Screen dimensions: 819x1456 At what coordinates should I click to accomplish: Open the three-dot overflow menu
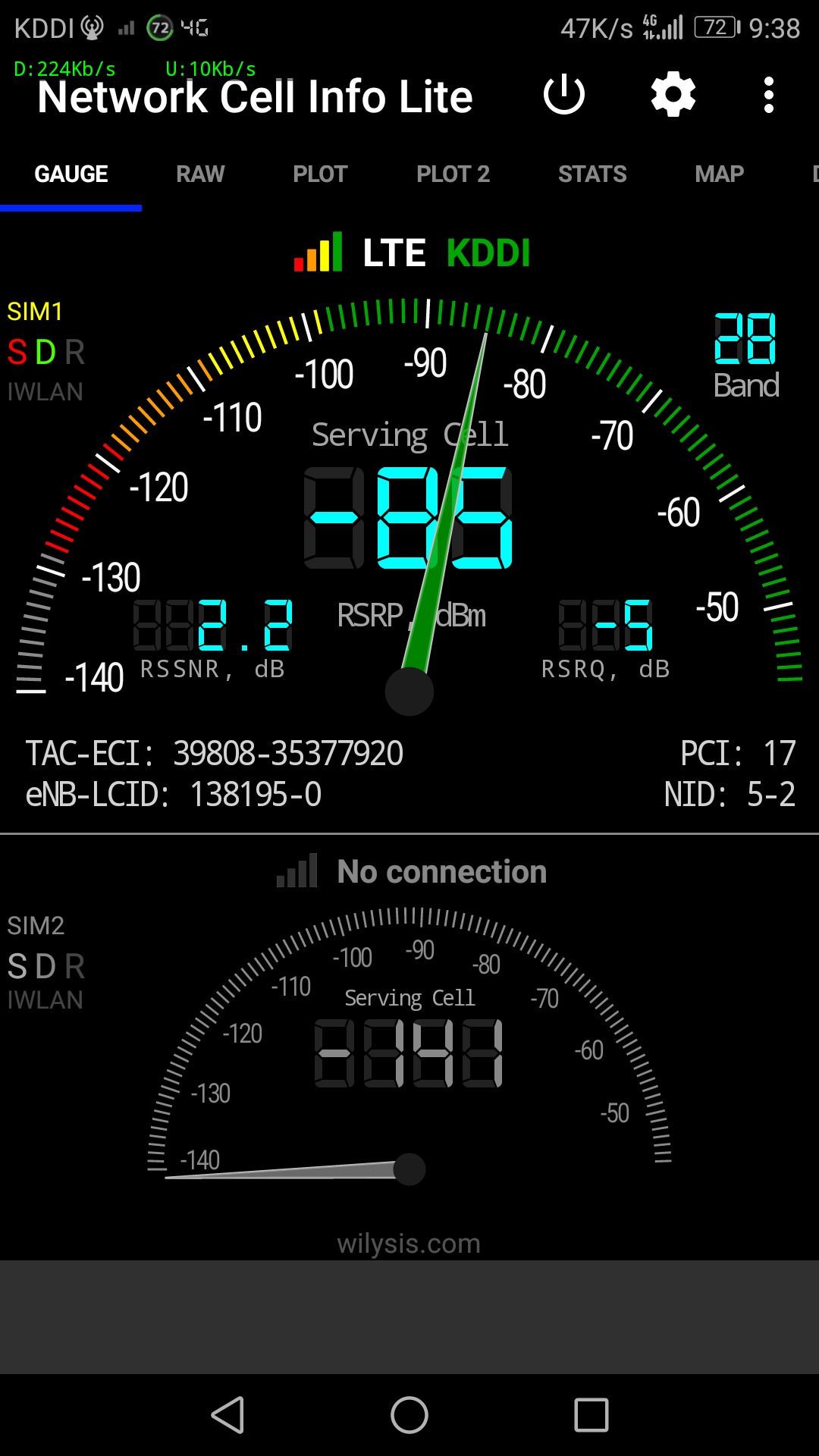pyautogui.click(x=769, y=96)
